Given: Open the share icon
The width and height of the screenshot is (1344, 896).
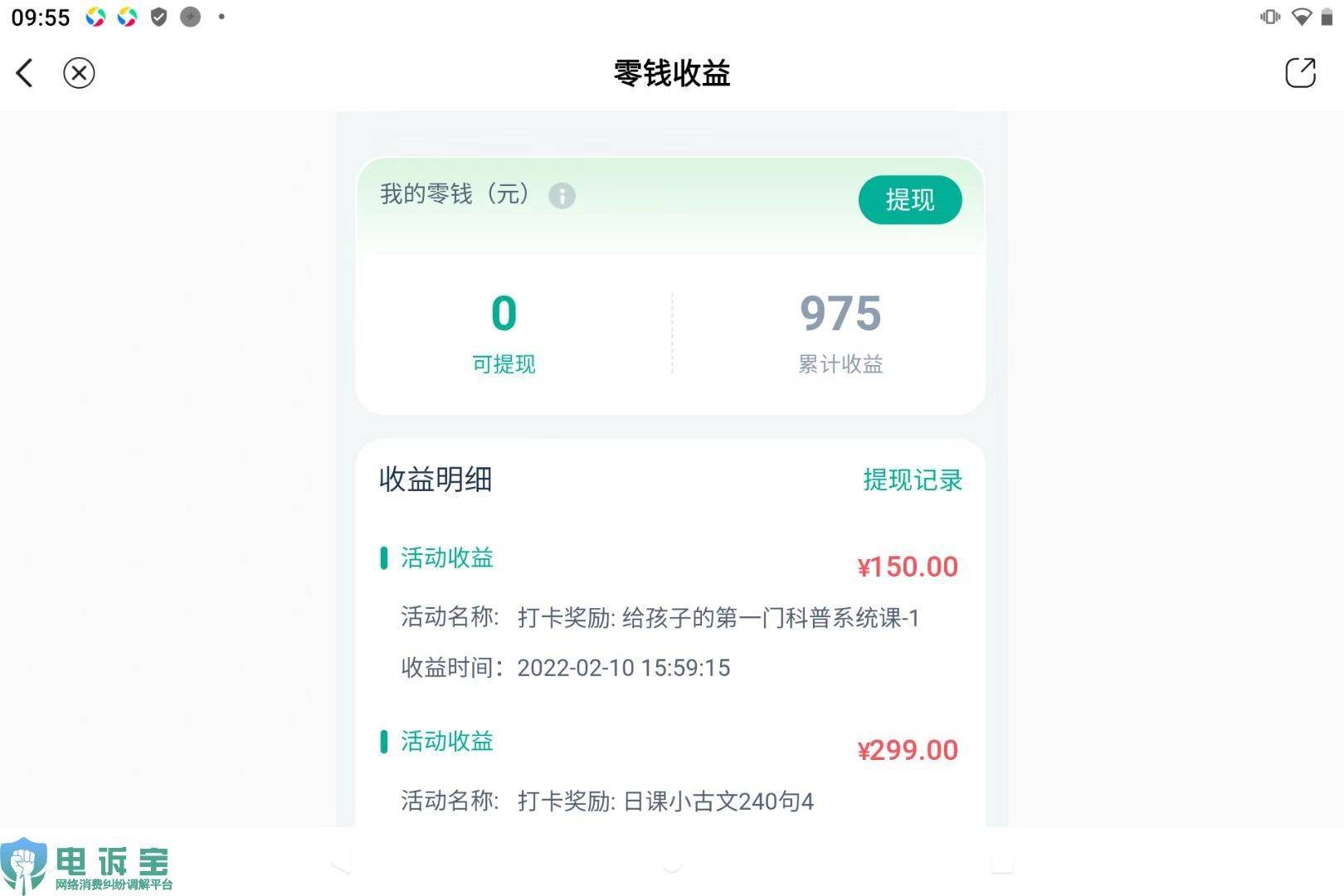Looking at the screenshot, I should click(x=1300, y=73).
